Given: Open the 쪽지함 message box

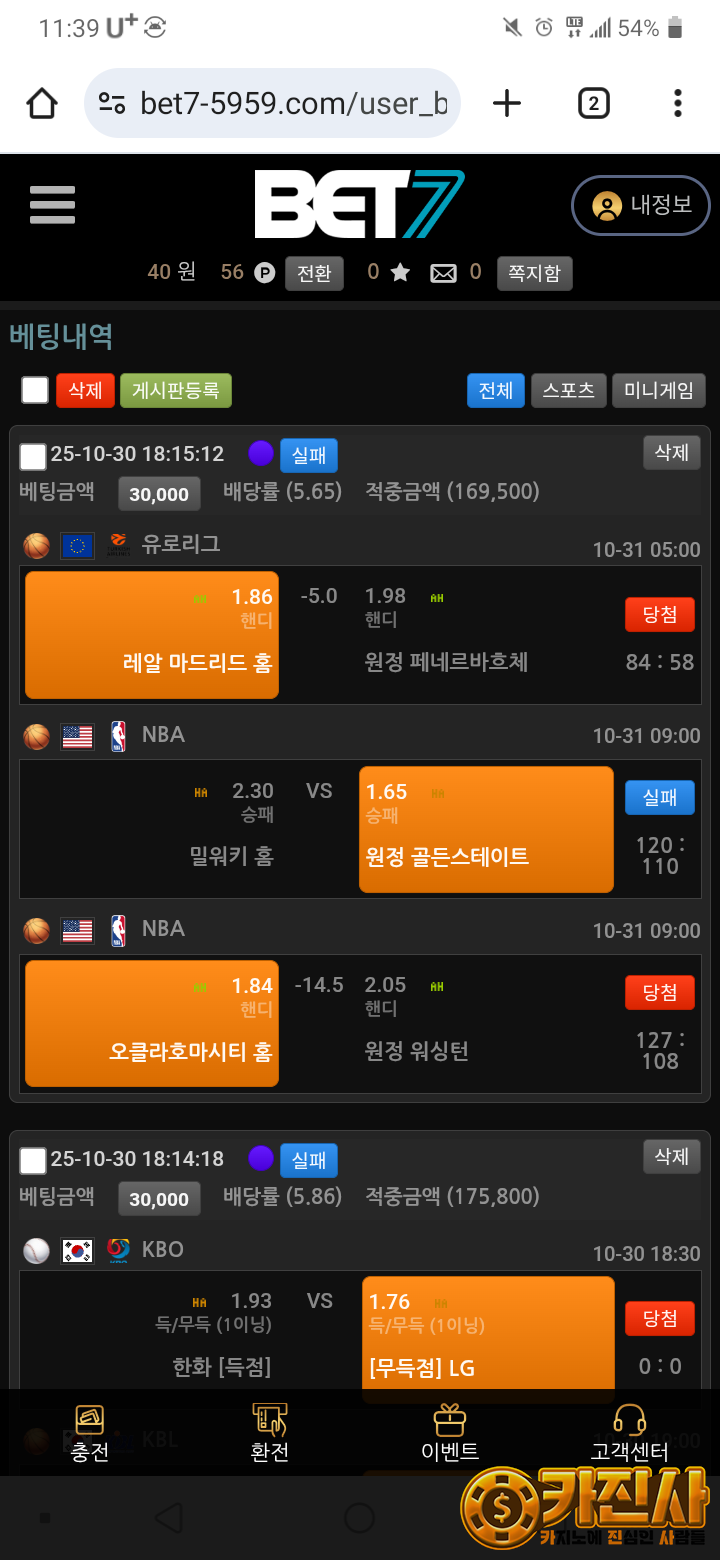Looking at the screenshot, I should click(x=534, y=273).
